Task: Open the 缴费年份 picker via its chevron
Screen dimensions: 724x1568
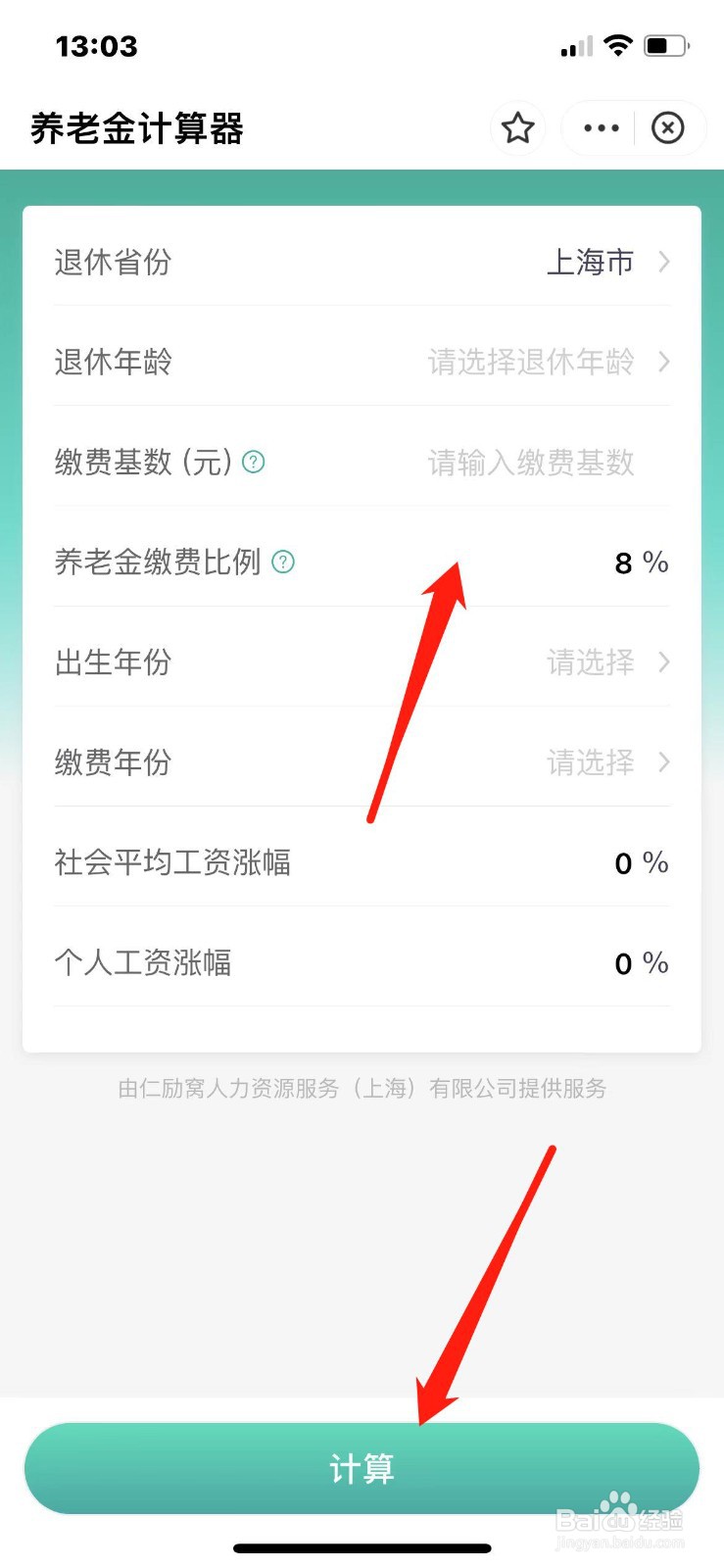Action: [665, 762]
